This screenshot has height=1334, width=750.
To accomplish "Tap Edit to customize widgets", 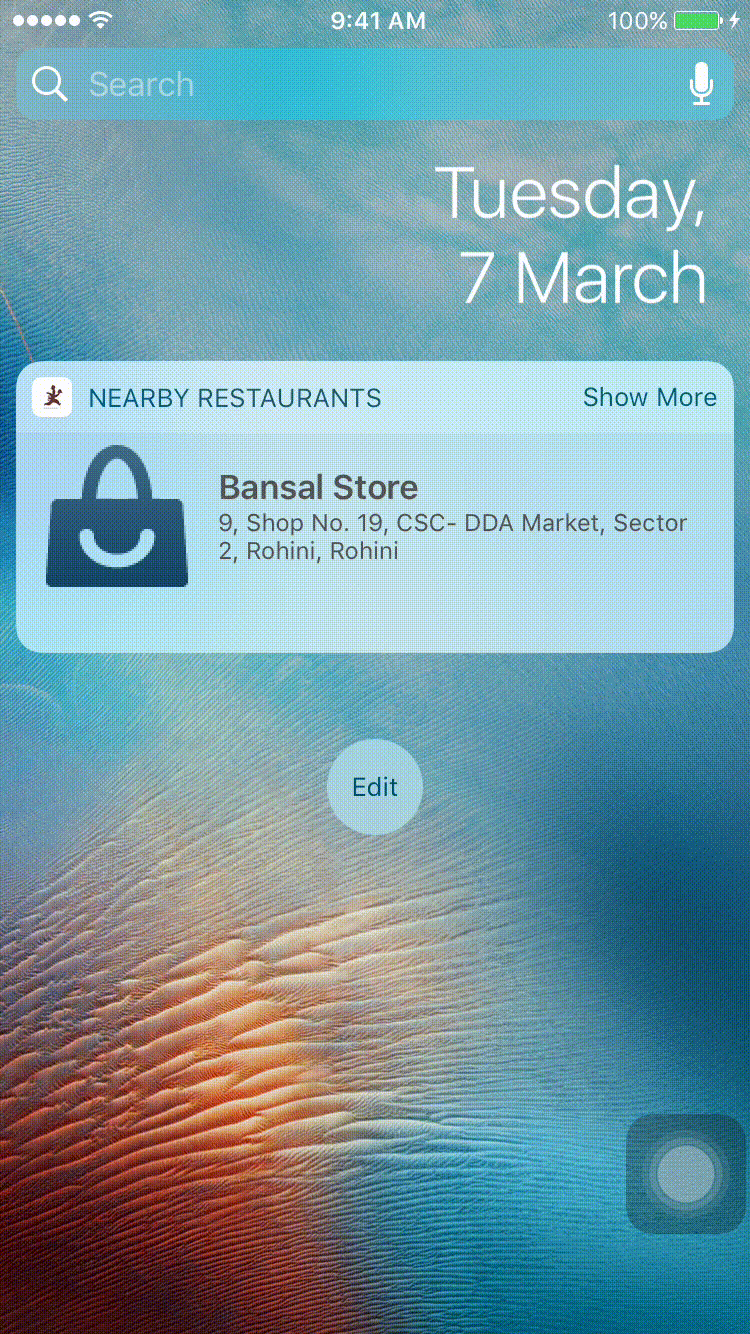I will click(x=375, y=787).
